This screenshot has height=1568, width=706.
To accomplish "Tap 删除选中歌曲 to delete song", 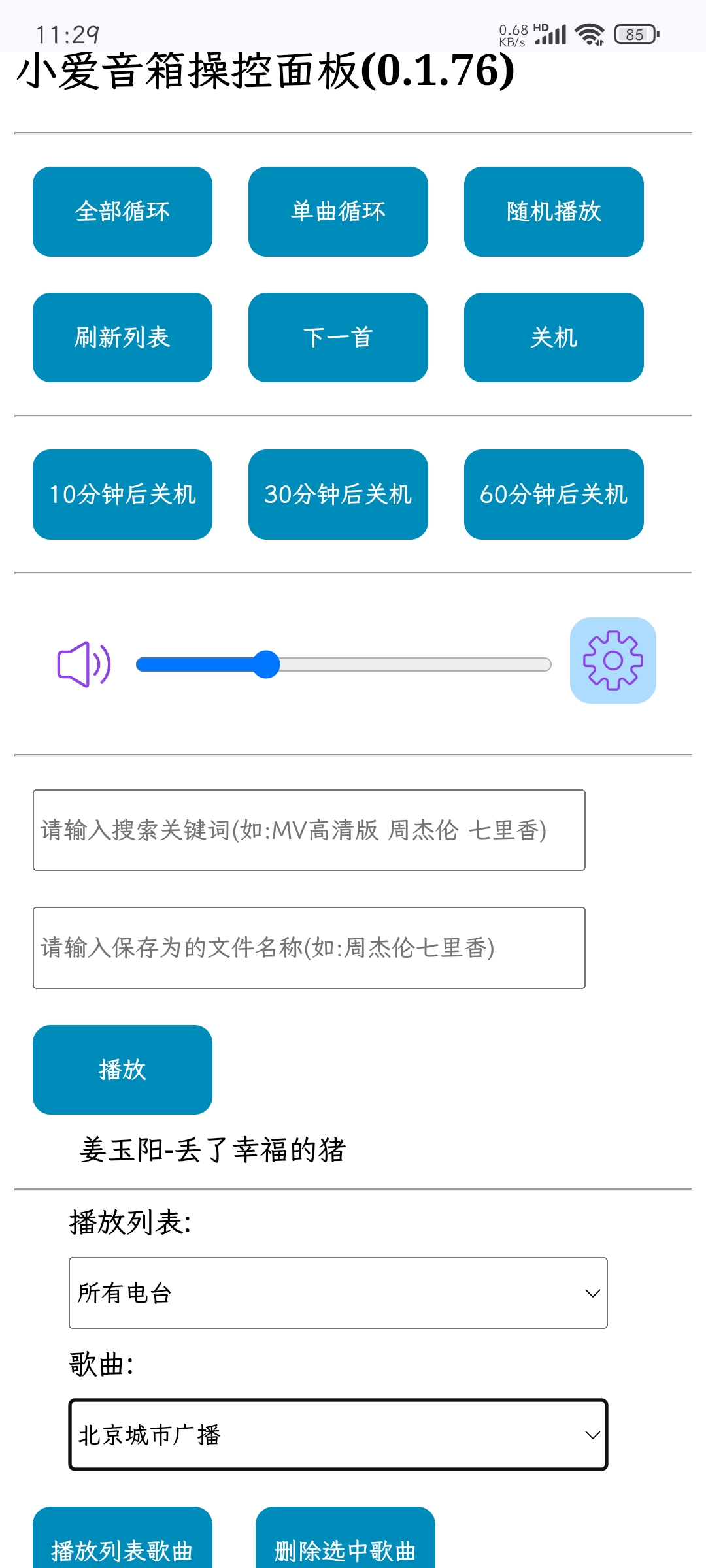I will point(345,1542).
